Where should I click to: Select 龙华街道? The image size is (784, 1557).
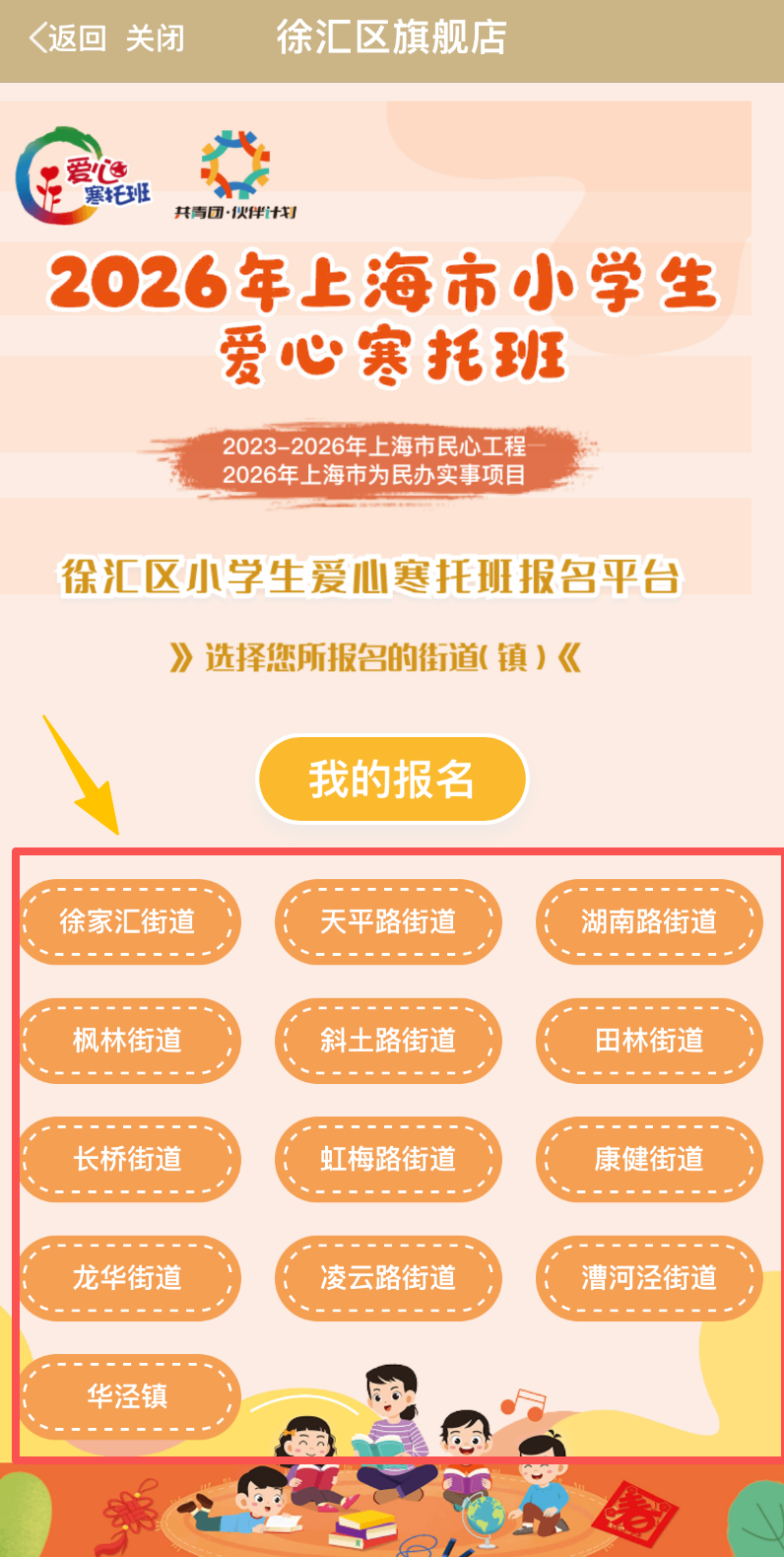click(128, 1278)
